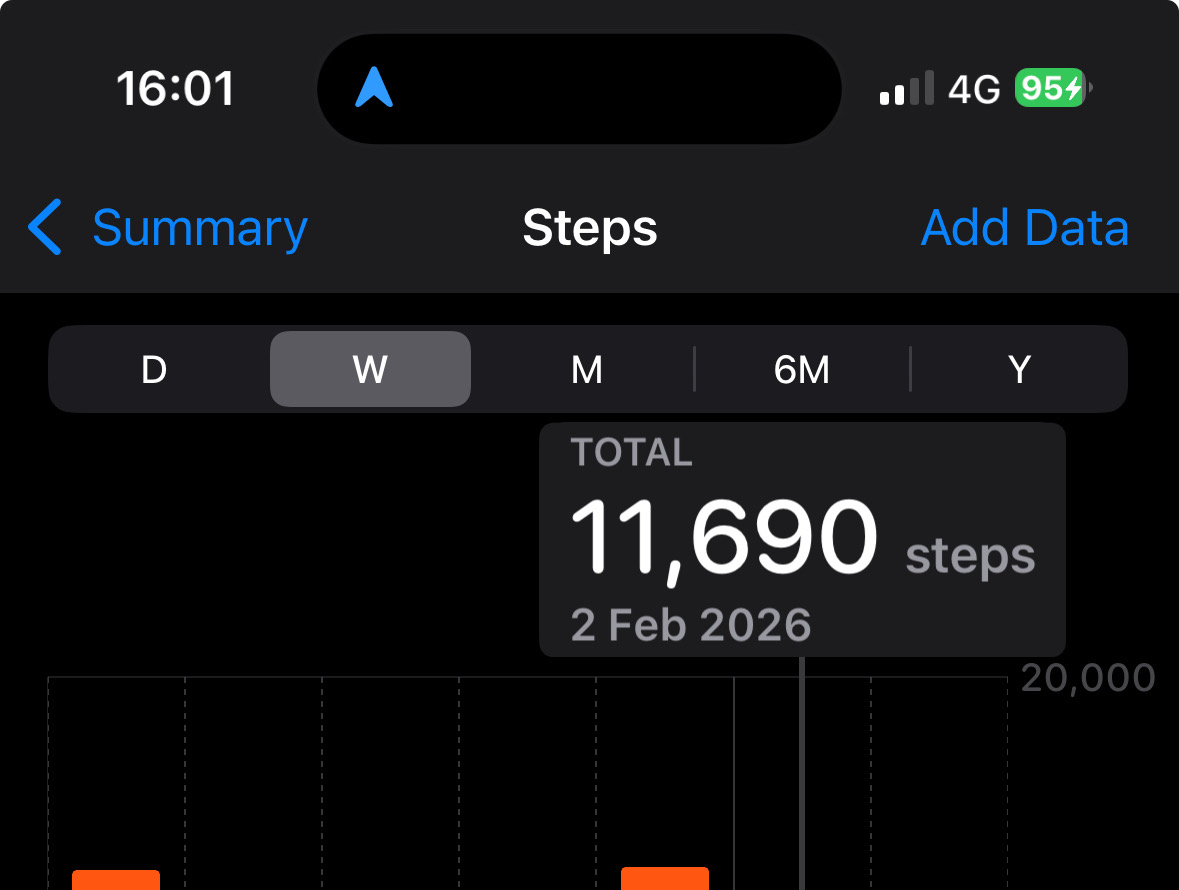Screen dimensions: 1179x890
Task: Switch to the Y year view
Action: coord(1019,370)
